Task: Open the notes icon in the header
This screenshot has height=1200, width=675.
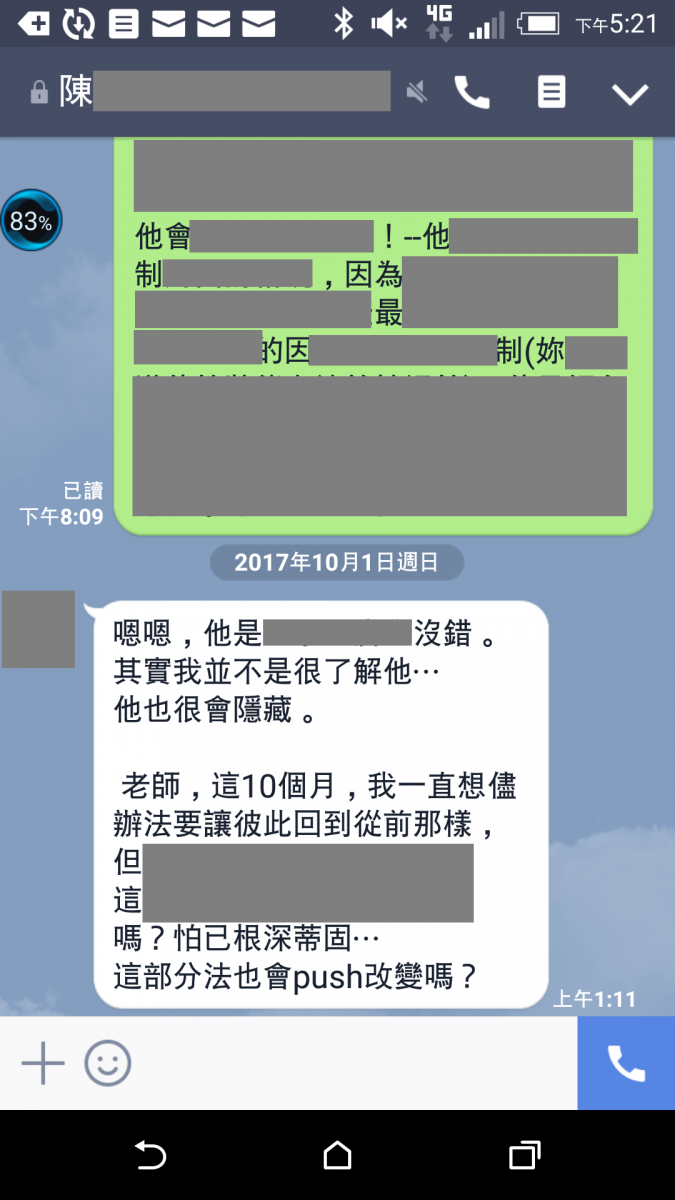Action: coord(551,93)
